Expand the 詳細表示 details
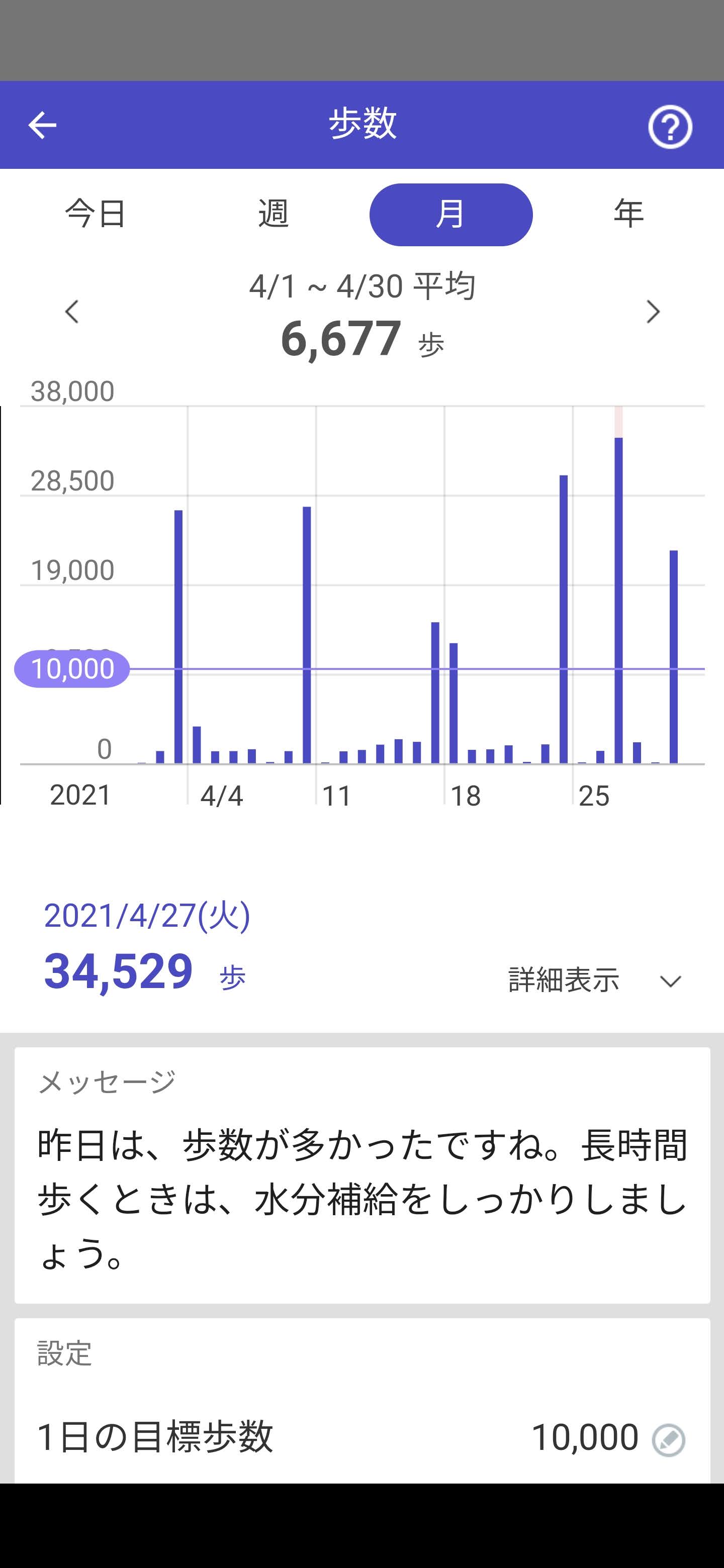This screenshot has height=1568, width=724. [x=594, y=980]
